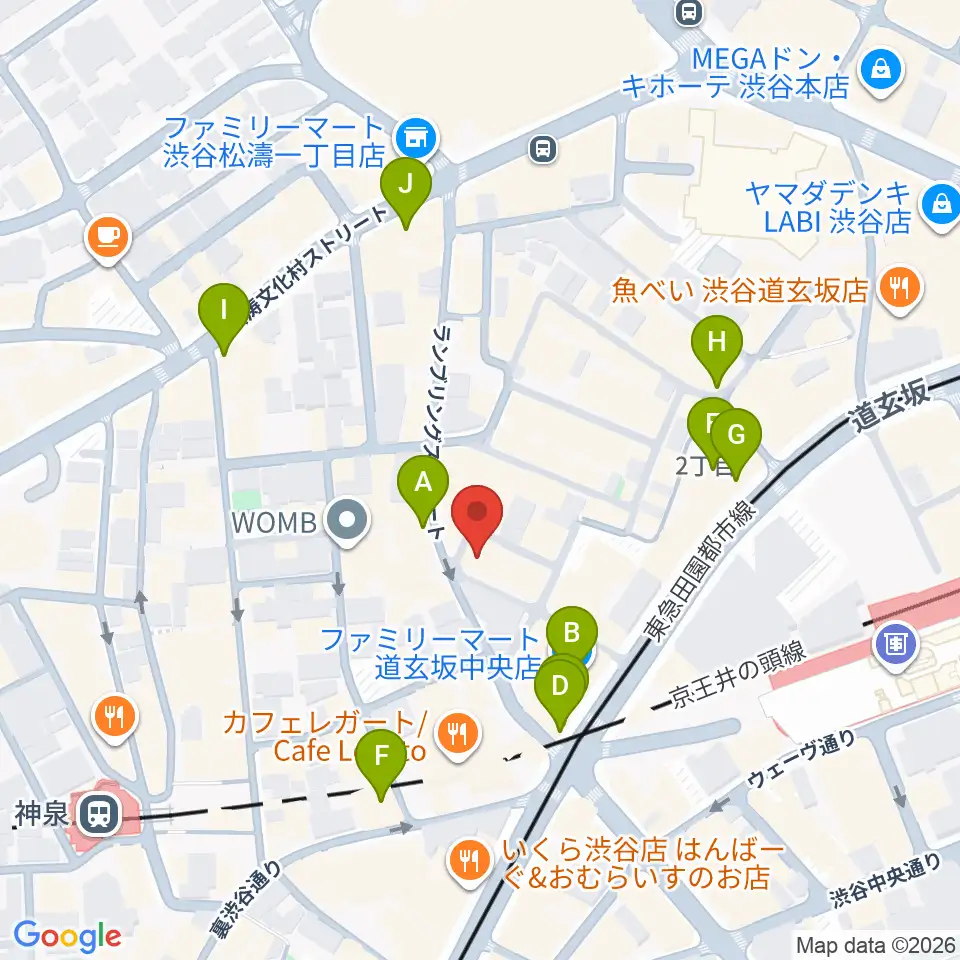Open the Cafe Legato restaurant pin

pyautogui.click(x=457, y=735)
